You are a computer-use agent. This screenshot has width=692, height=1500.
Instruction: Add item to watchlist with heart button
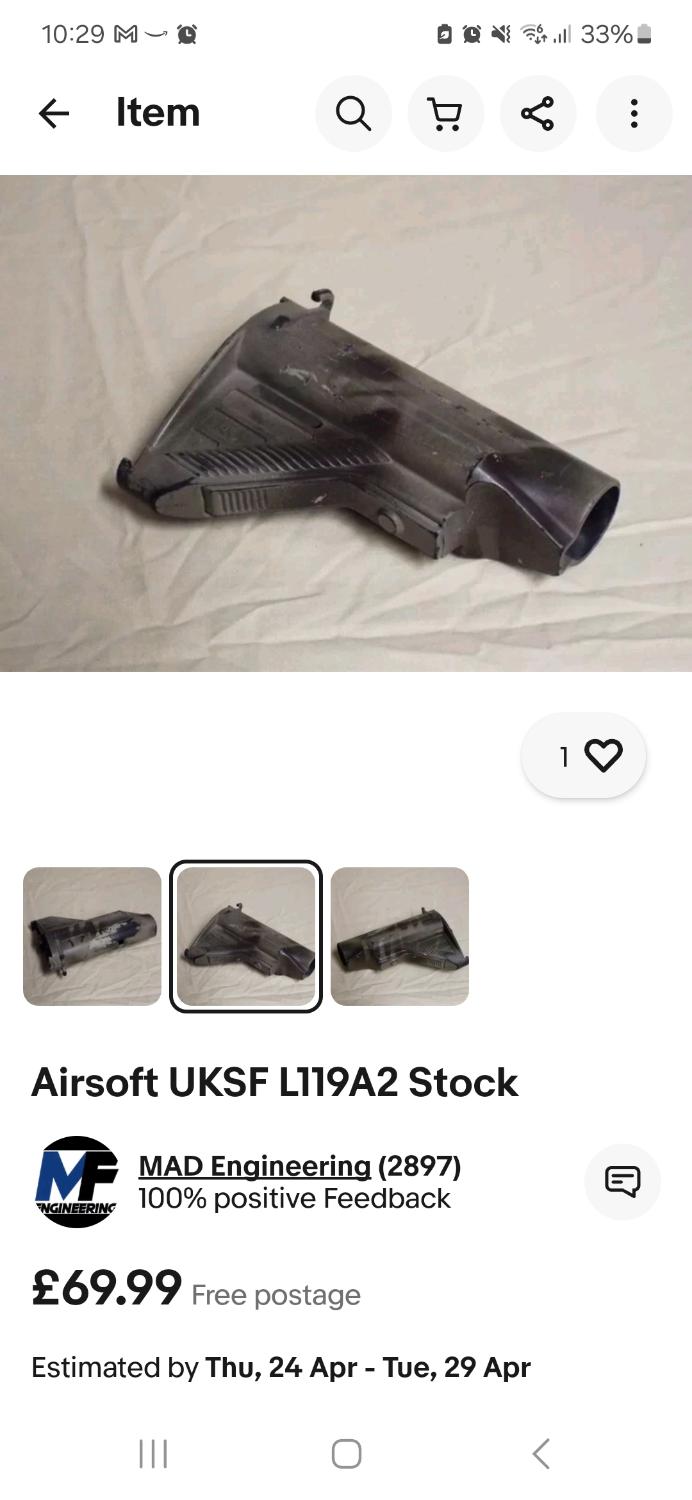(585, 756)
